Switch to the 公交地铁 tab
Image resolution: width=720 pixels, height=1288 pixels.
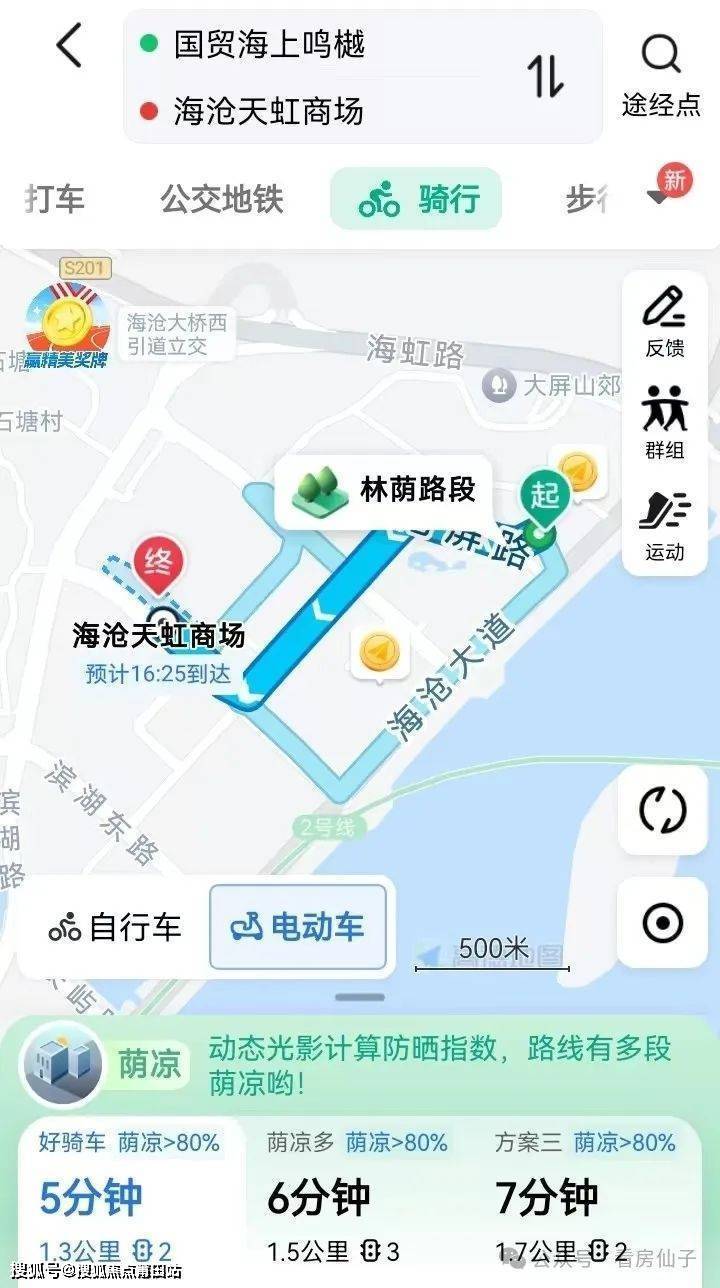(222, 199)
